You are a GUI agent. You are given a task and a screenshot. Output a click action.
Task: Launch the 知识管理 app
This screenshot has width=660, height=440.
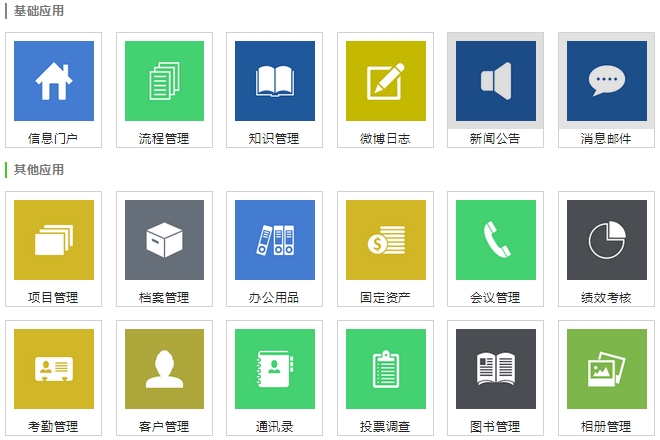coord(274,82)
